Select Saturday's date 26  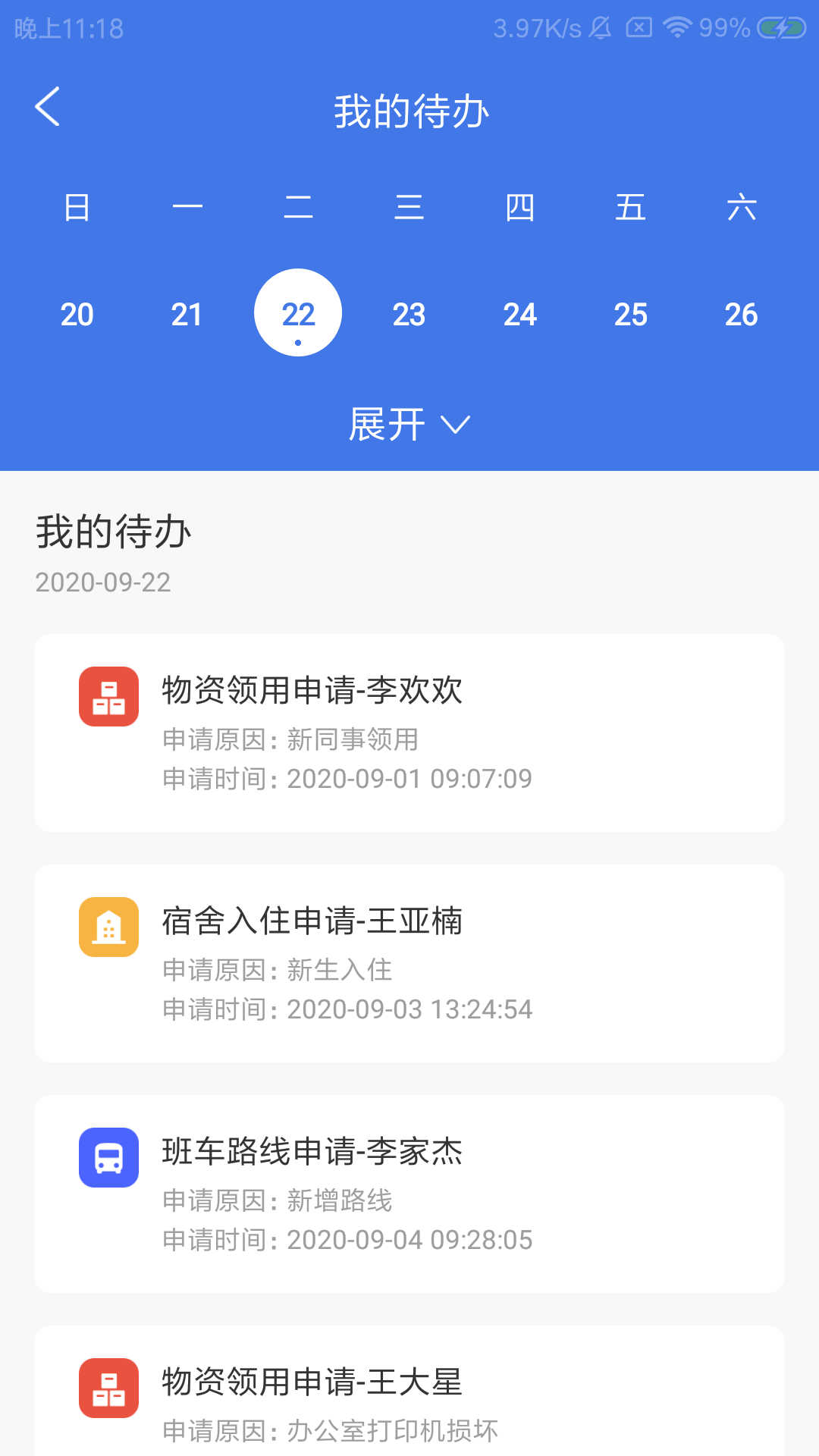pos(742,312)
